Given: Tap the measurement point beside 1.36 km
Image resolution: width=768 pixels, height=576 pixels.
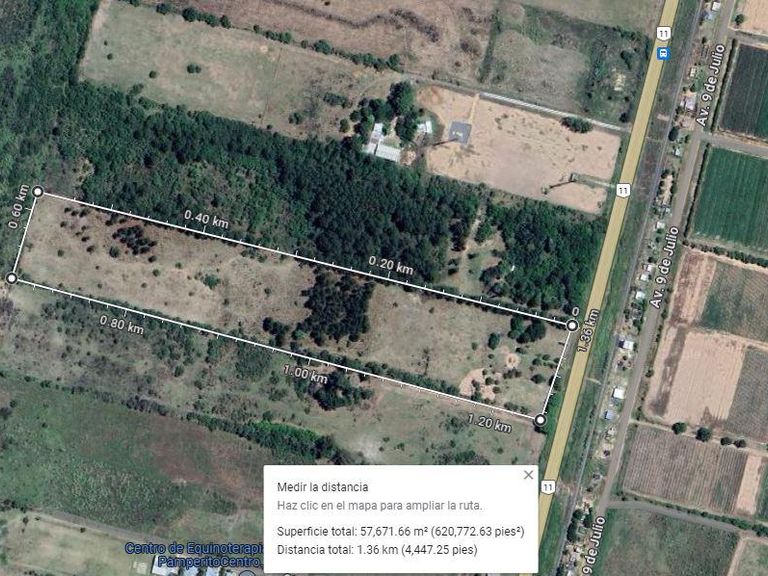Looking at the screenshot, I should (572, 325).
